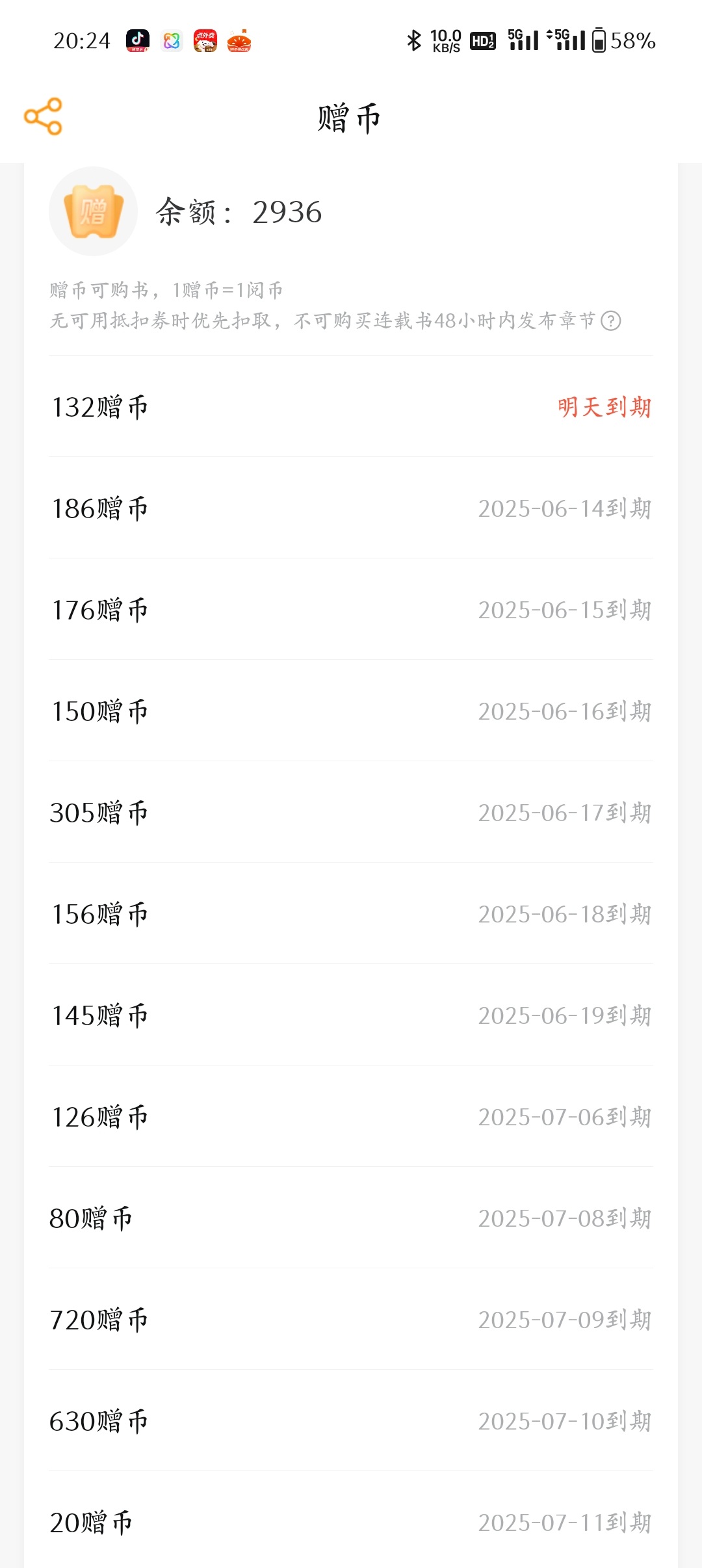Tap the orange share icon
Viewport: 702px width, 1568px height.
pos(43,116)
